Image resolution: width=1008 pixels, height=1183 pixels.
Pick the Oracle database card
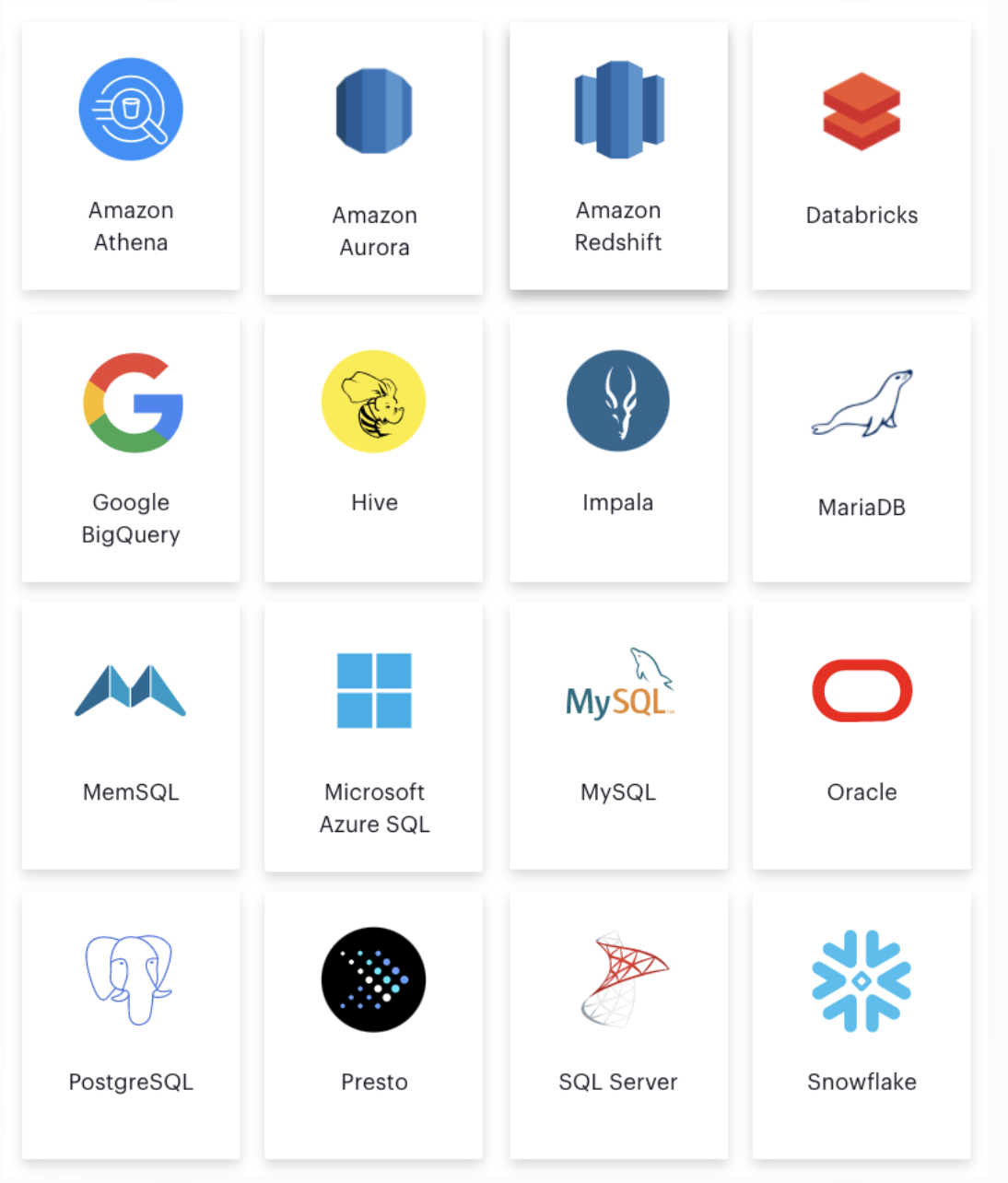(x=861, y=737)
